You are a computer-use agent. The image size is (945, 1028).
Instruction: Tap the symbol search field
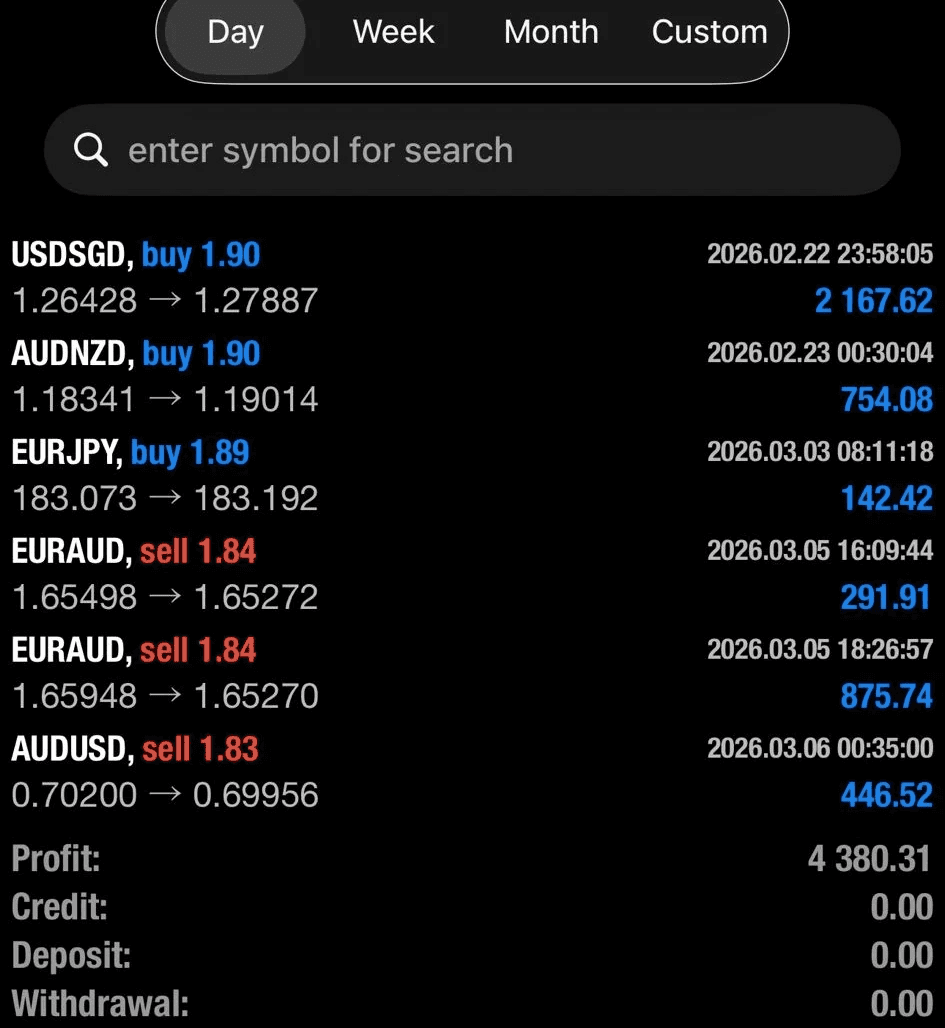tap(472, 150)
